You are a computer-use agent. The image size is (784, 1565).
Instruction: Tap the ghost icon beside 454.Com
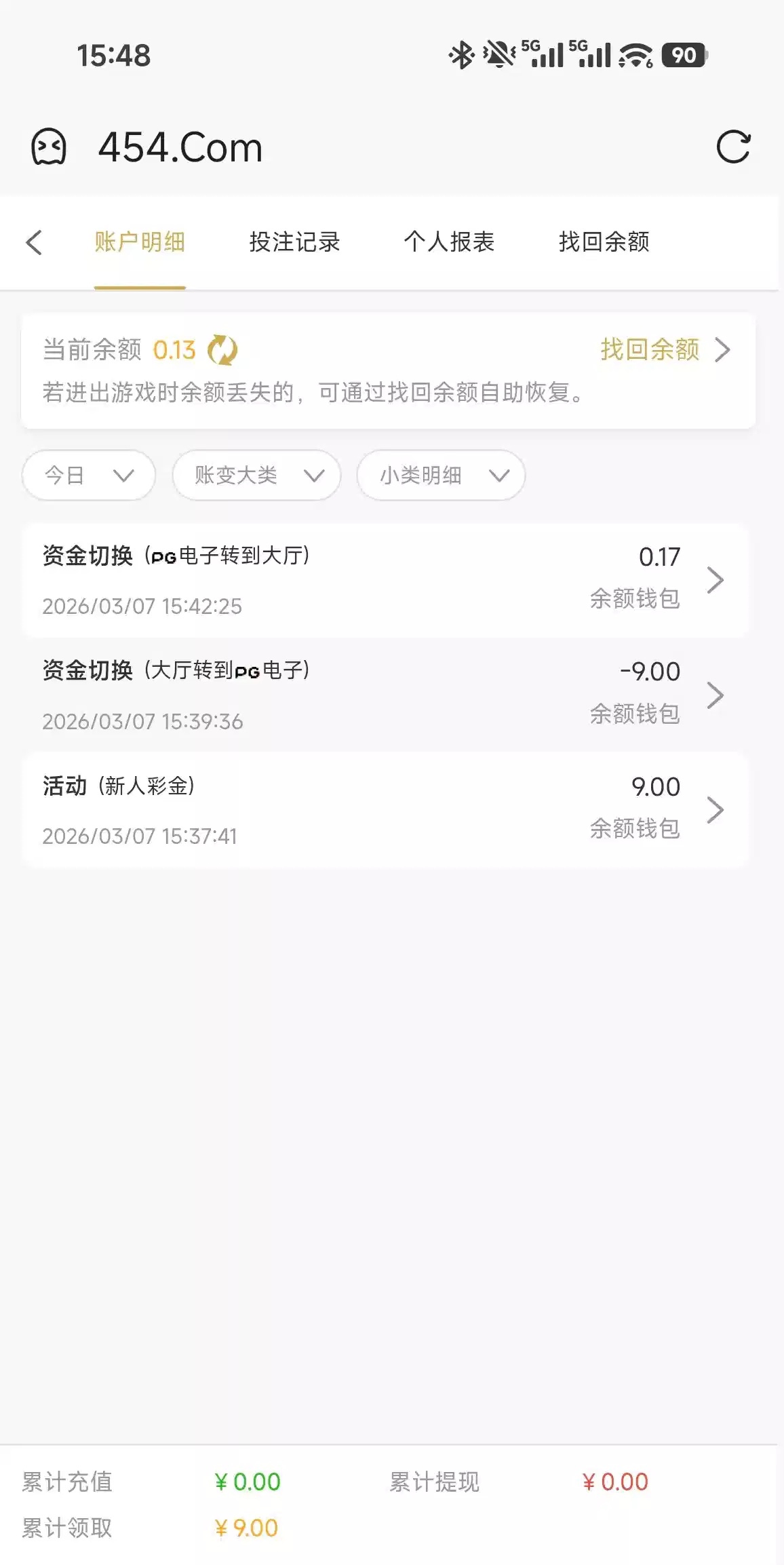point(49,147)
